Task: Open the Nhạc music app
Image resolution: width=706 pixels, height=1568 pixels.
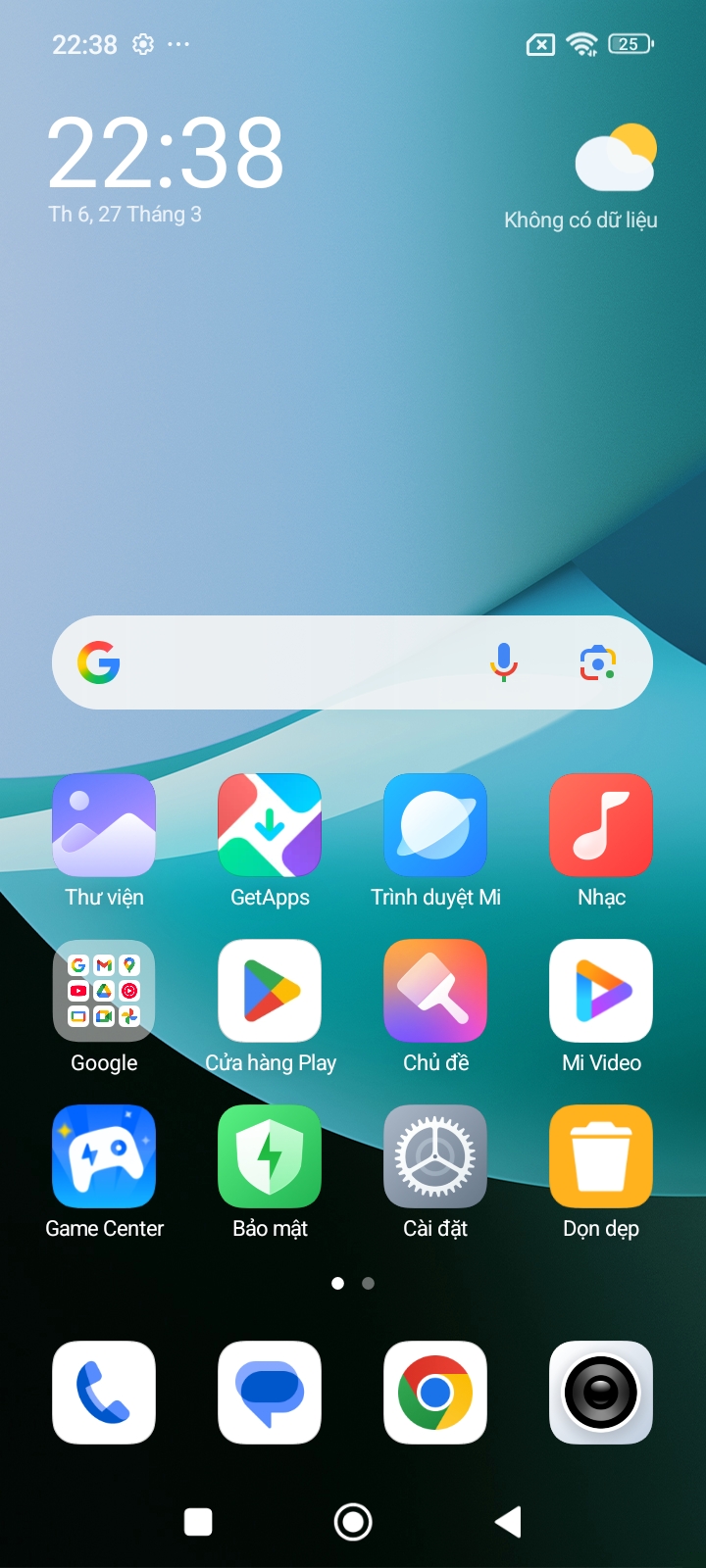Action: tap(601, 825)
